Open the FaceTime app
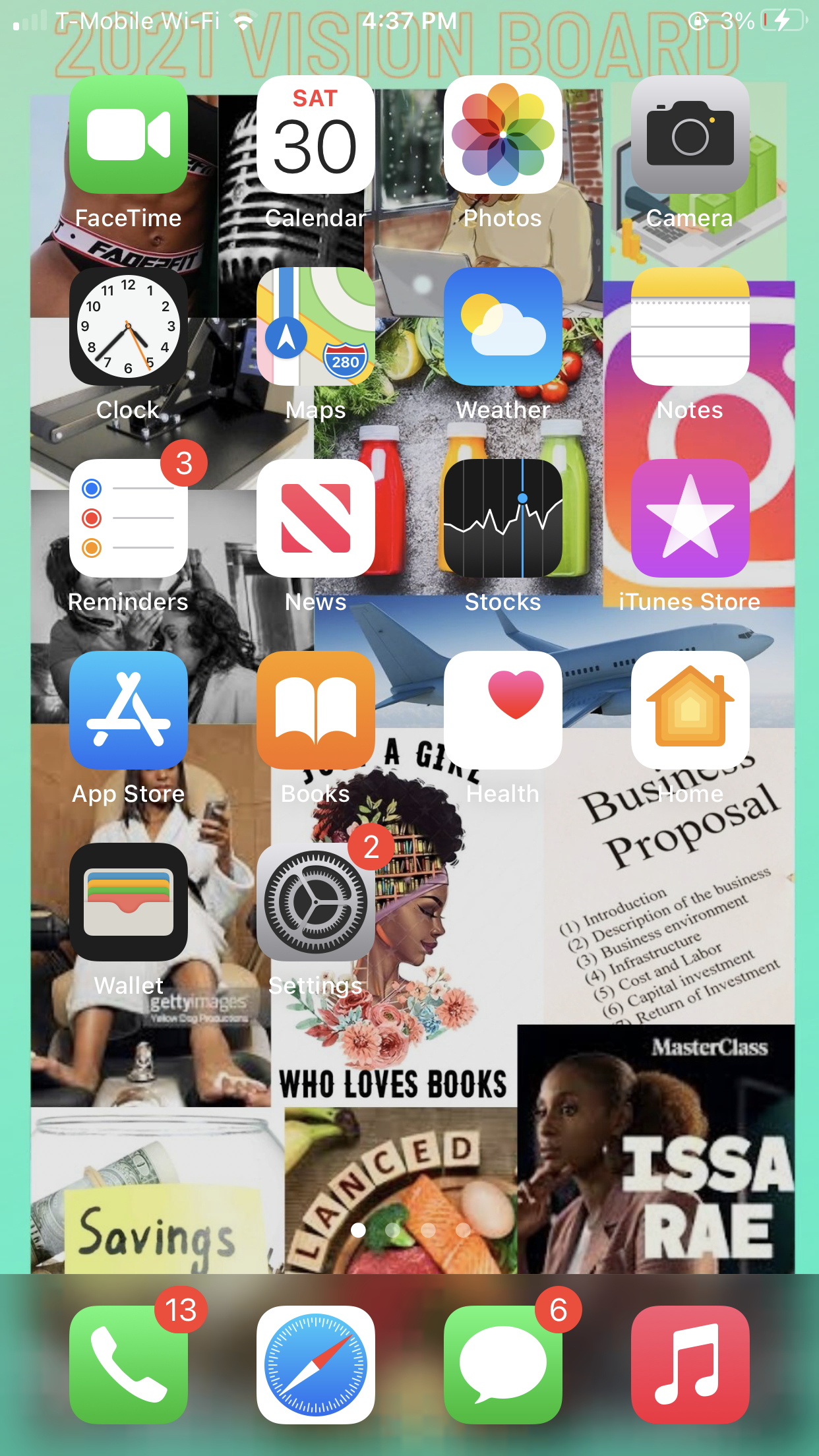 pos(129,135)
